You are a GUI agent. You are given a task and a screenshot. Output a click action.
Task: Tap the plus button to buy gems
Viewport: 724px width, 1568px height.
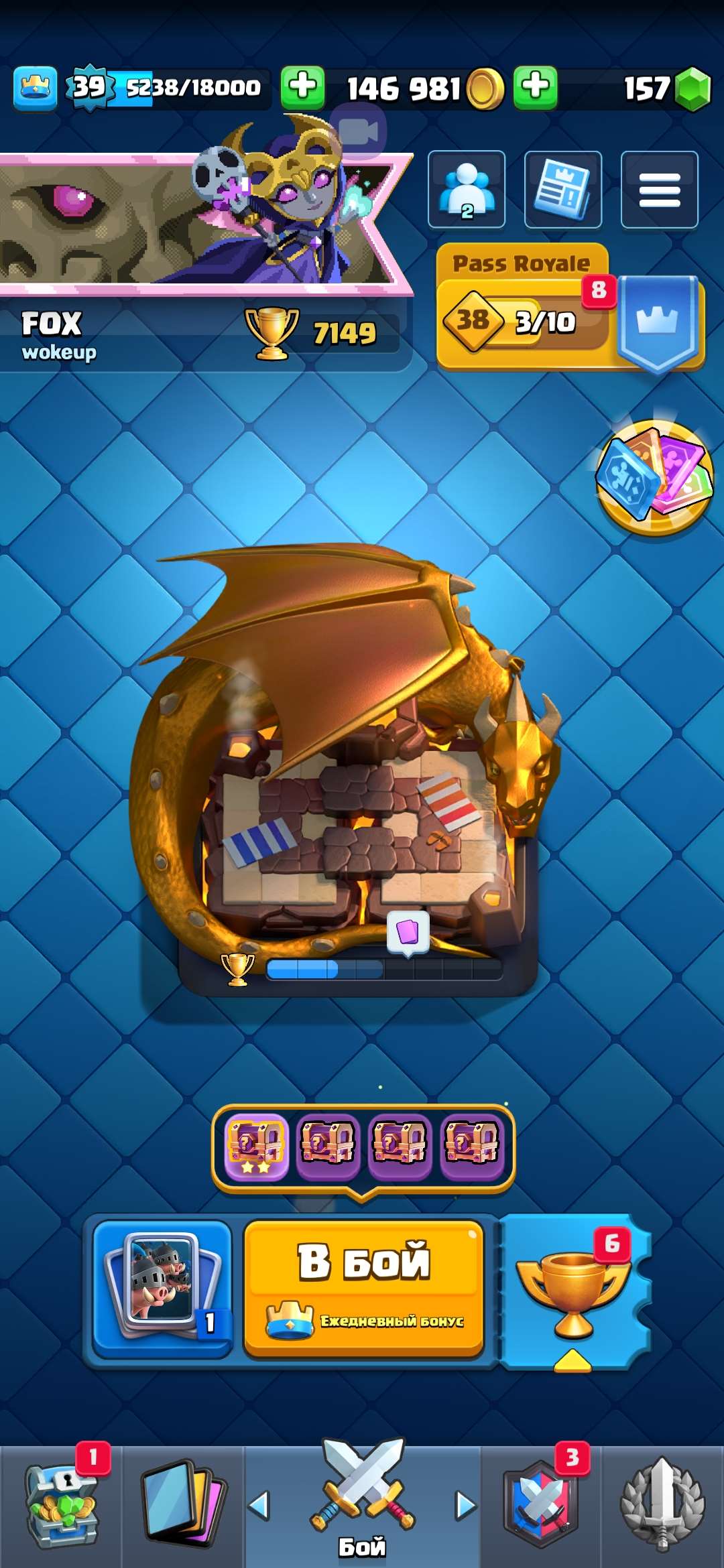coord(535,87)
